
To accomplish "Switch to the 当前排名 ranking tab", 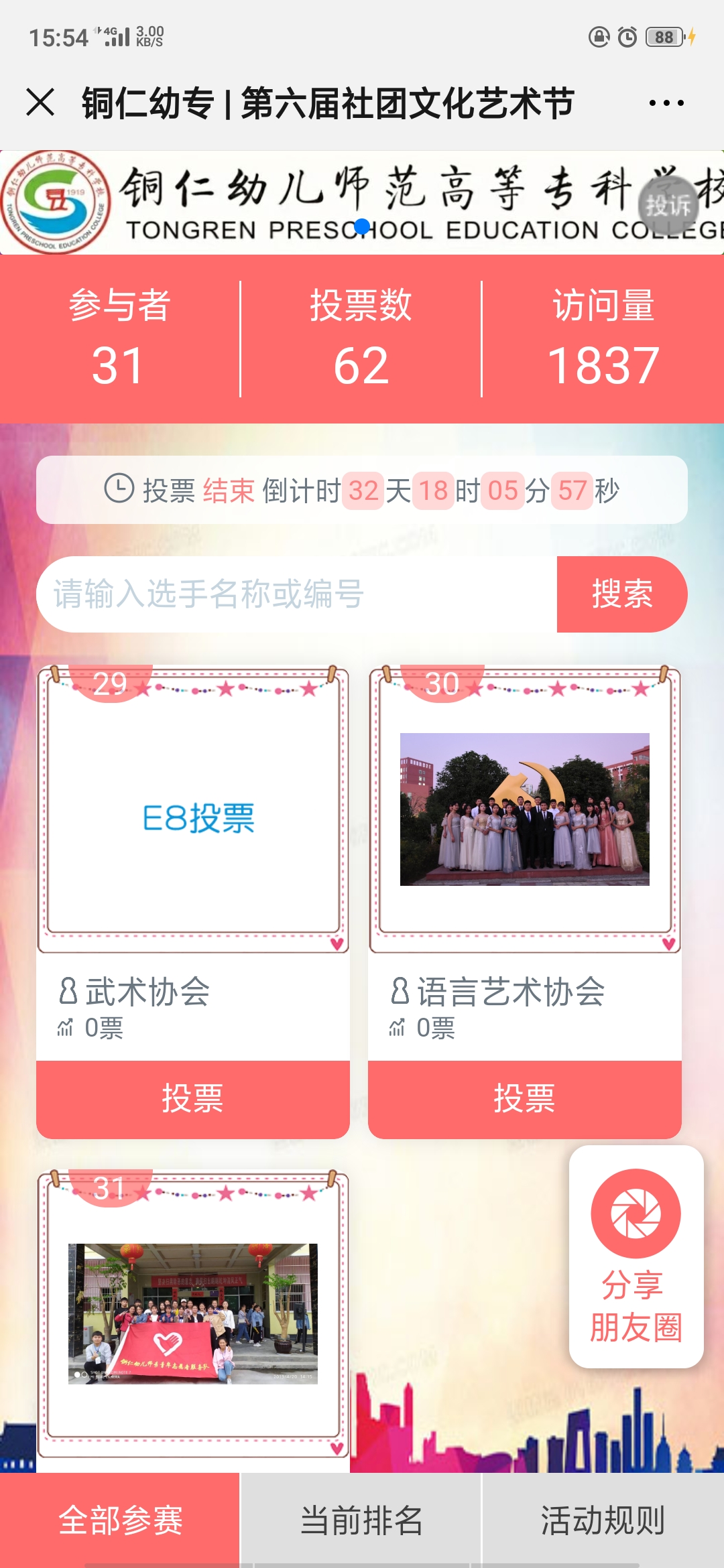I will click(x=361, y=1520).
